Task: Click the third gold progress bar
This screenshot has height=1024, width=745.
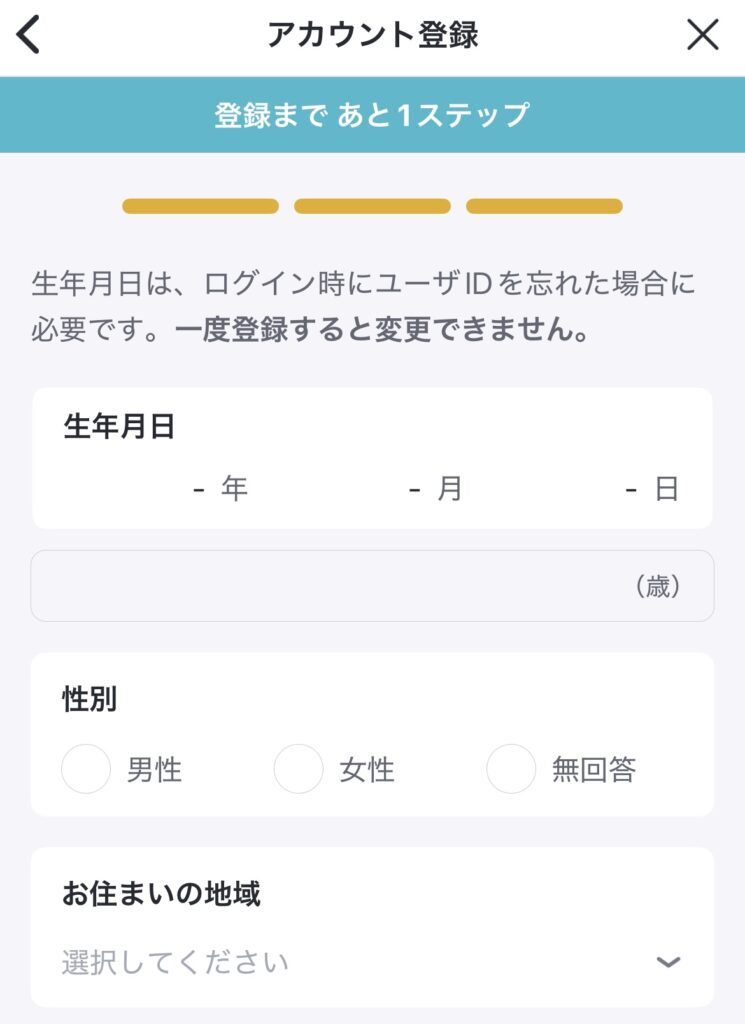Action: pyautogui.click(x=544, y=207)
